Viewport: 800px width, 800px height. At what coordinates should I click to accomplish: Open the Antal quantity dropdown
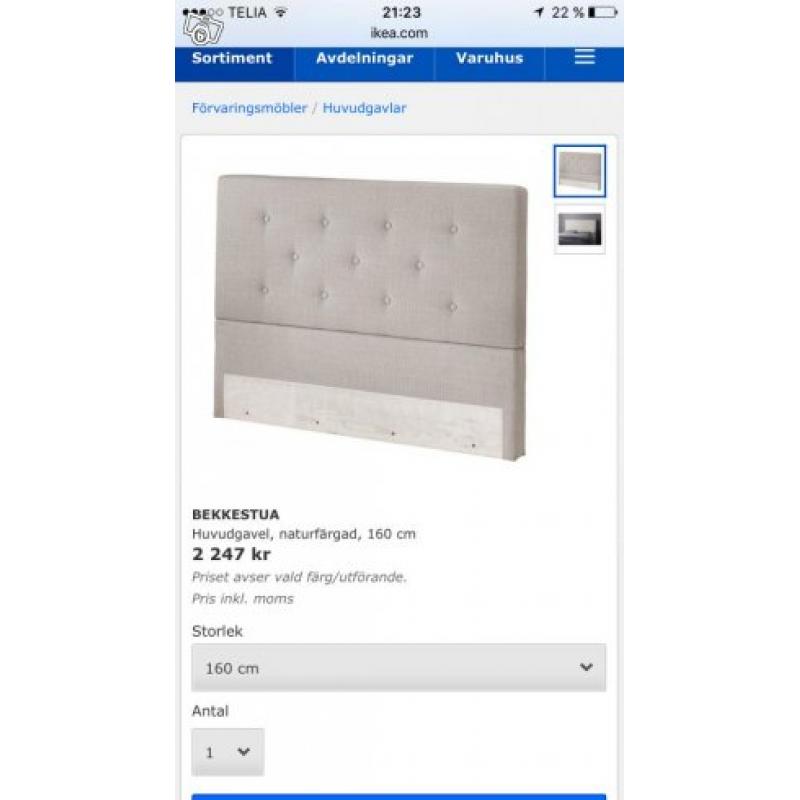pyautogui.click(x=228, y=752)
